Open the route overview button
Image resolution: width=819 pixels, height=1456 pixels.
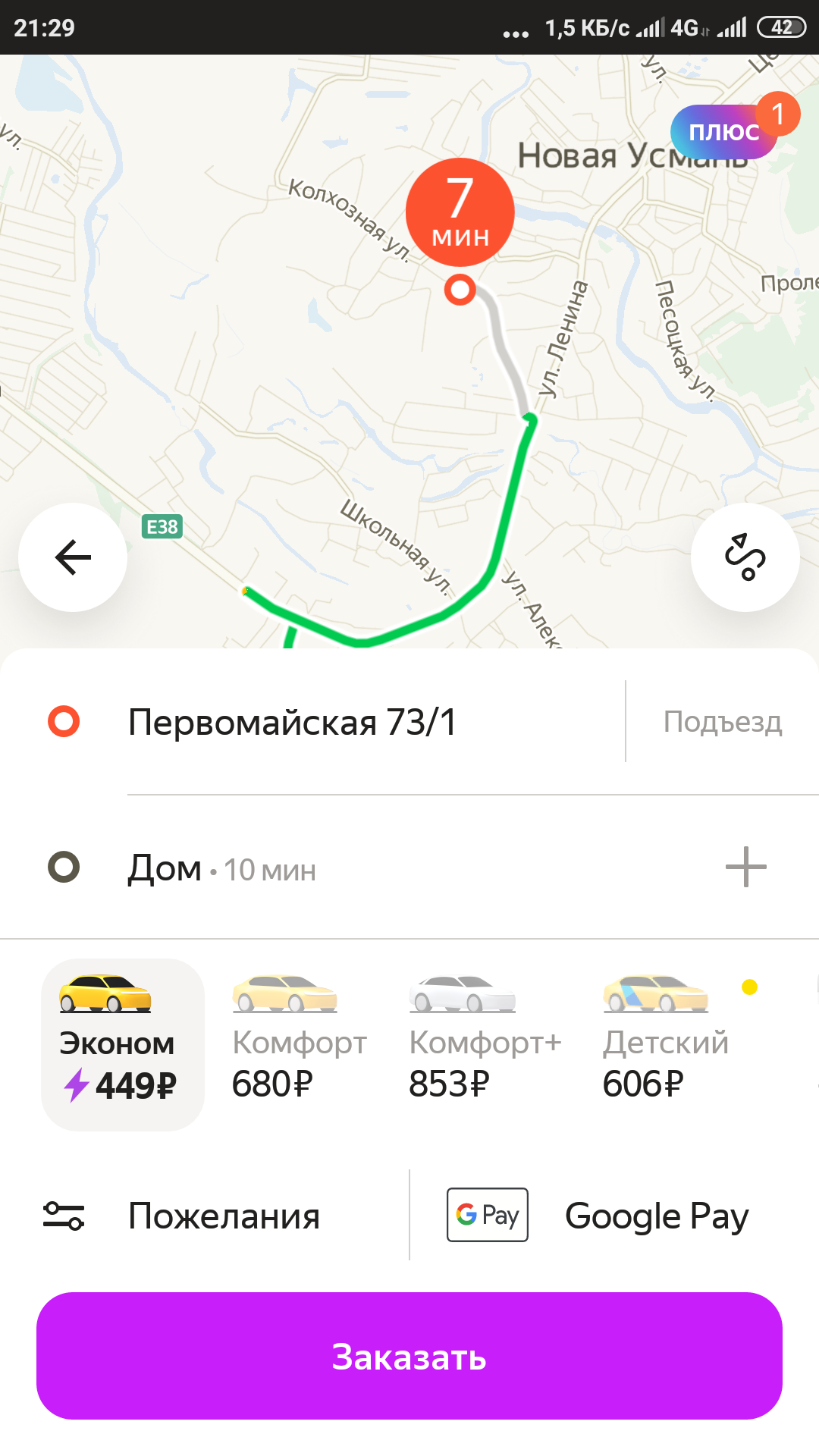pyautogui.click(x=745, y=557)
